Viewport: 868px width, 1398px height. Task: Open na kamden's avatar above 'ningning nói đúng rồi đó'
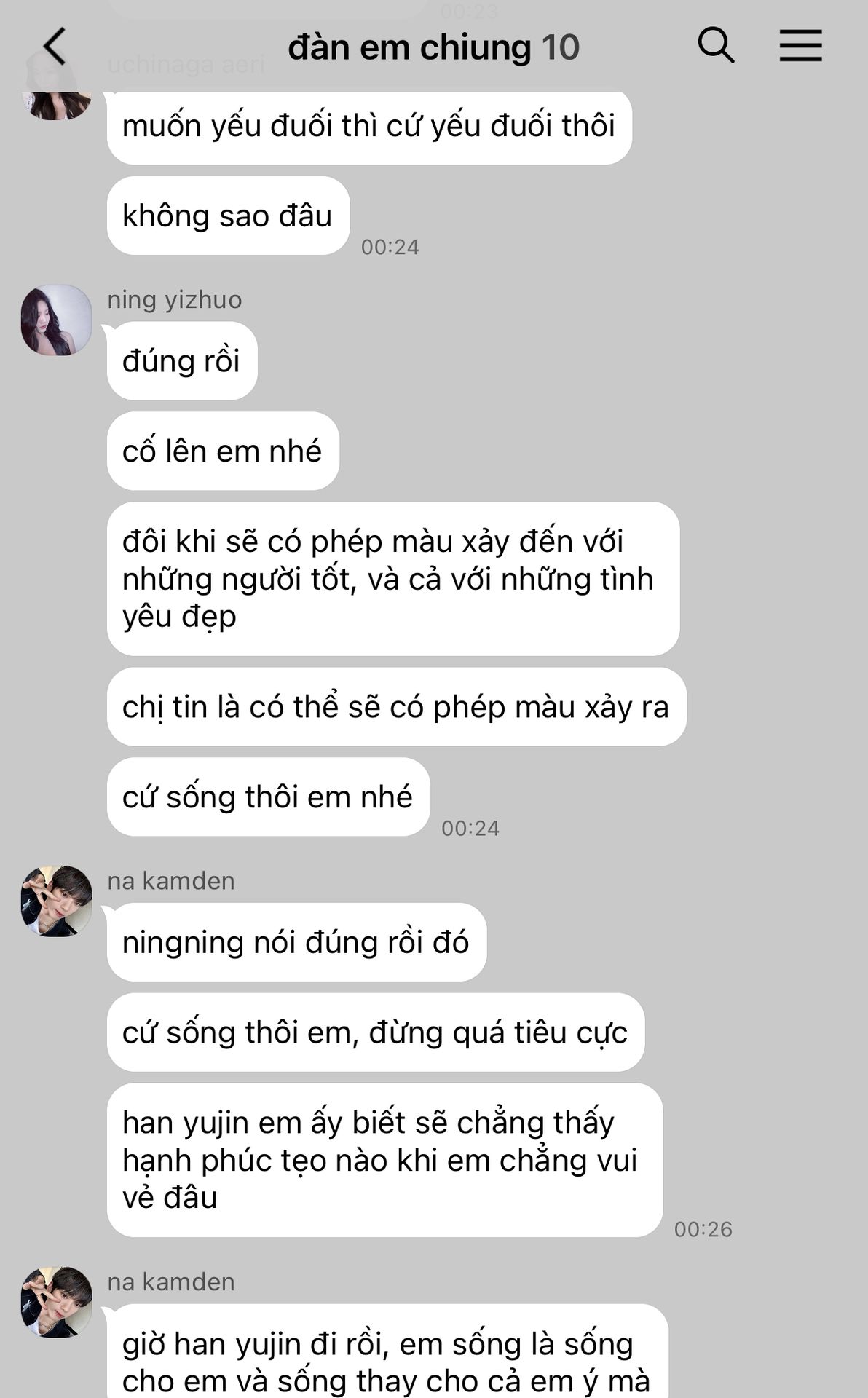57,901
